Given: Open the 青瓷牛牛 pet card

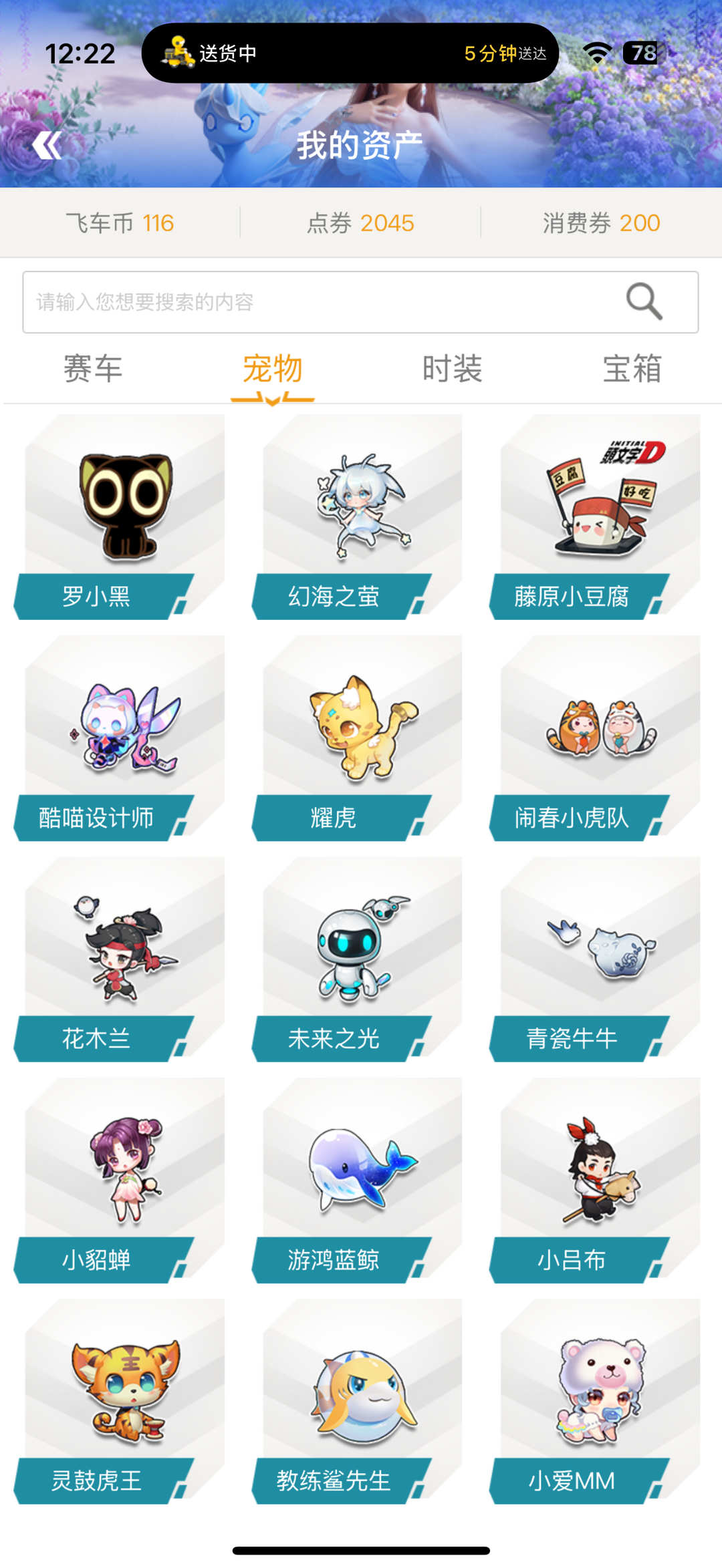Looking at the screenshot, I should [x=595, y=959].
